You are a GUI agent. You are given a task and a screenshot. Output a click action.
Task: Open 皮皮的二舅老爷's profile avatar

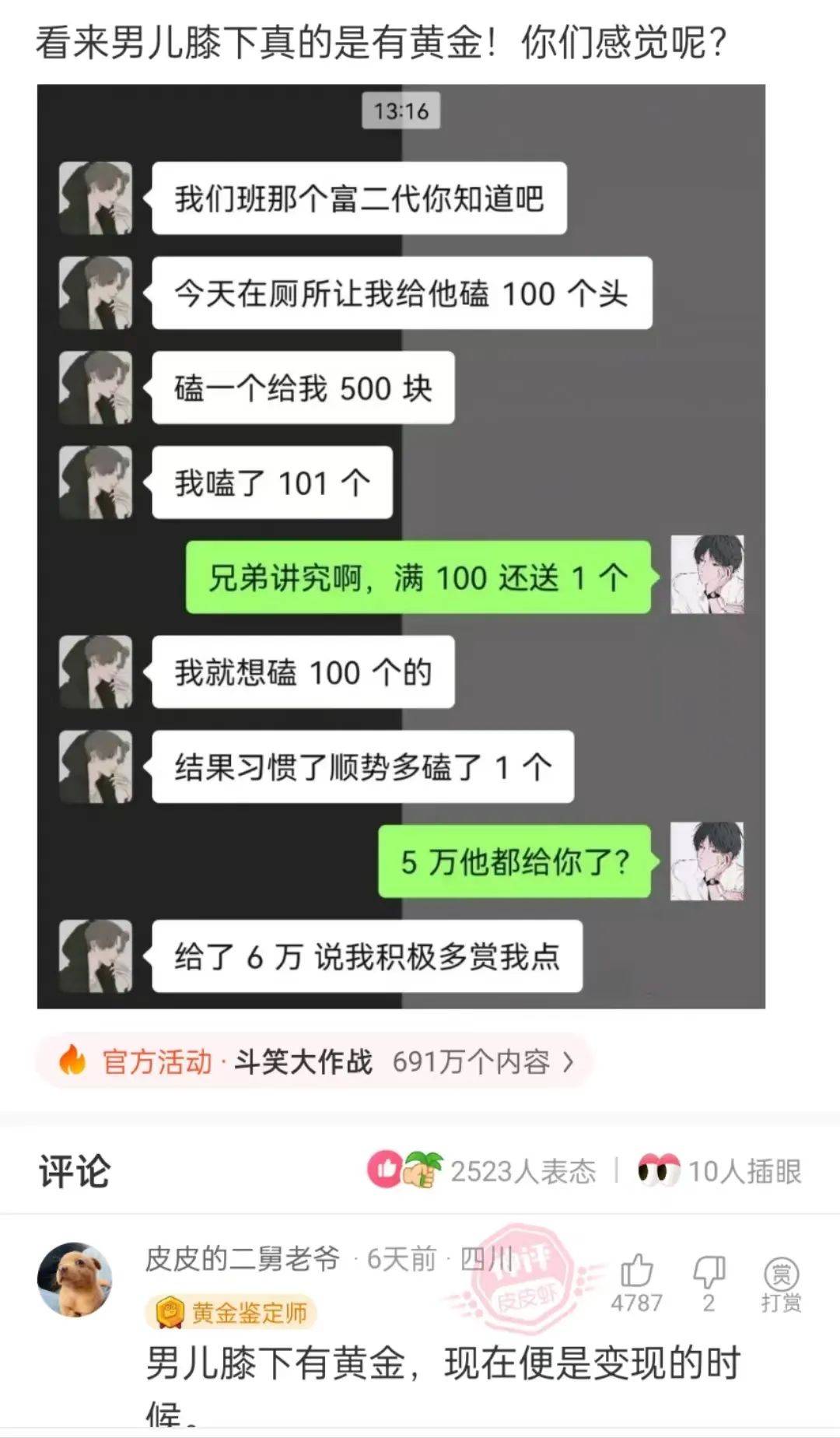click(x=75, y=1279)
